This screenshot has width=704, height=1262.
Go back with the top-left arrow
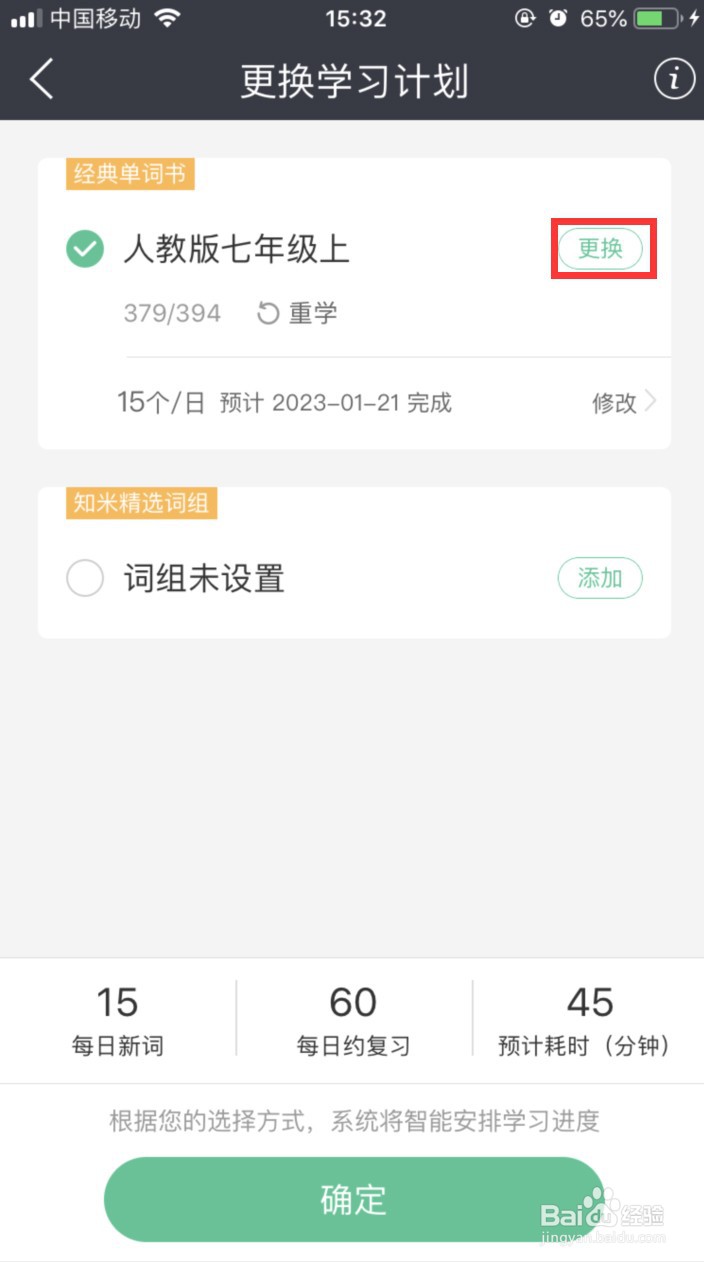pos(41,80)
